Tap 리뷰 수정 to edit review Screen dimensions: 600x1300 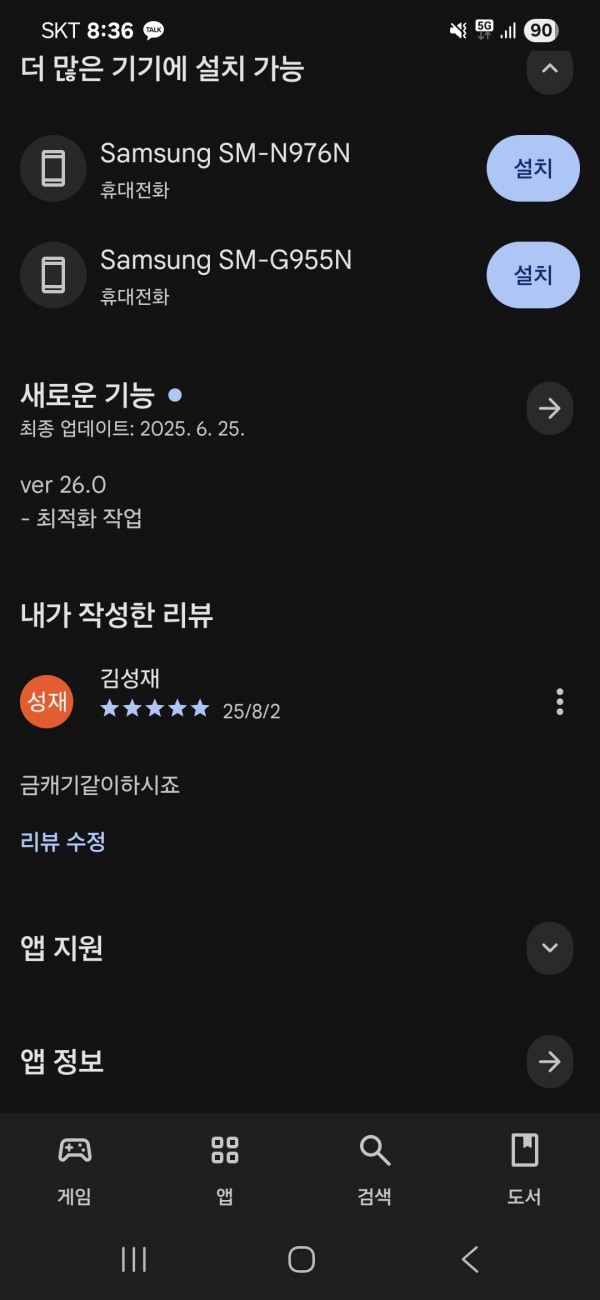(x=63, y=841)
